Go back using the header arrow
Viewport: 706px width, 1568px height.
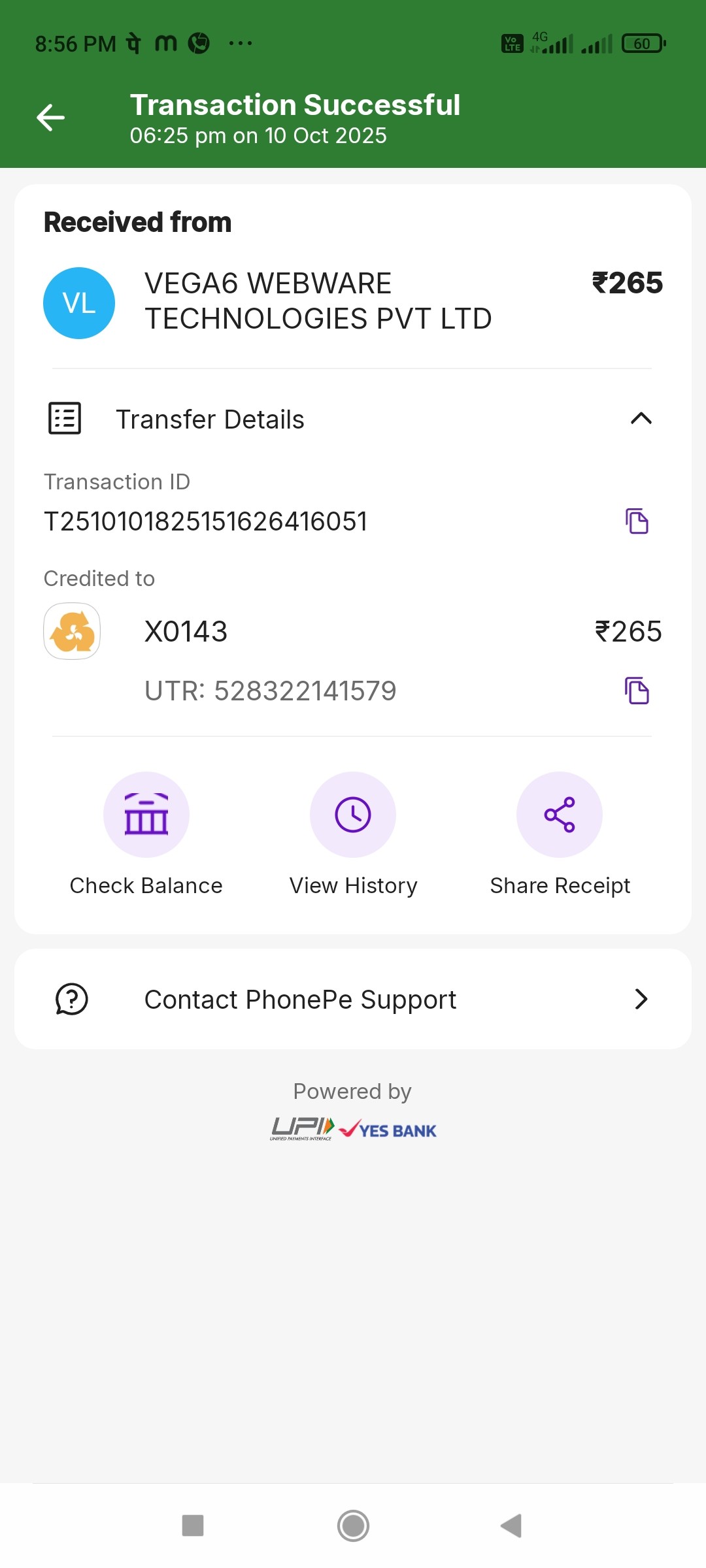click(x=50, y=118)
